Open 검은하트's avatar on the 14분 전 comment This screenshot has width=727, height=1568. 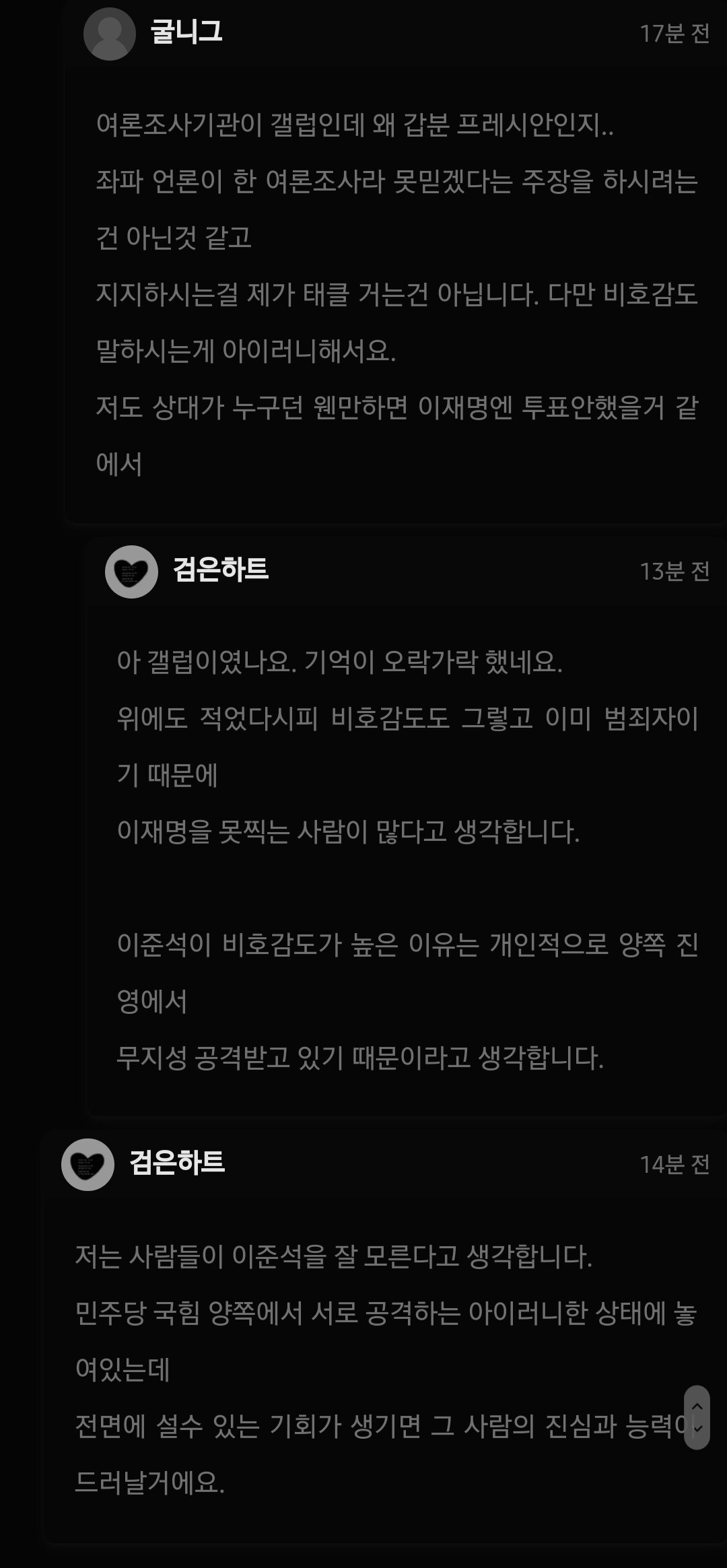tap(88, 1164)
